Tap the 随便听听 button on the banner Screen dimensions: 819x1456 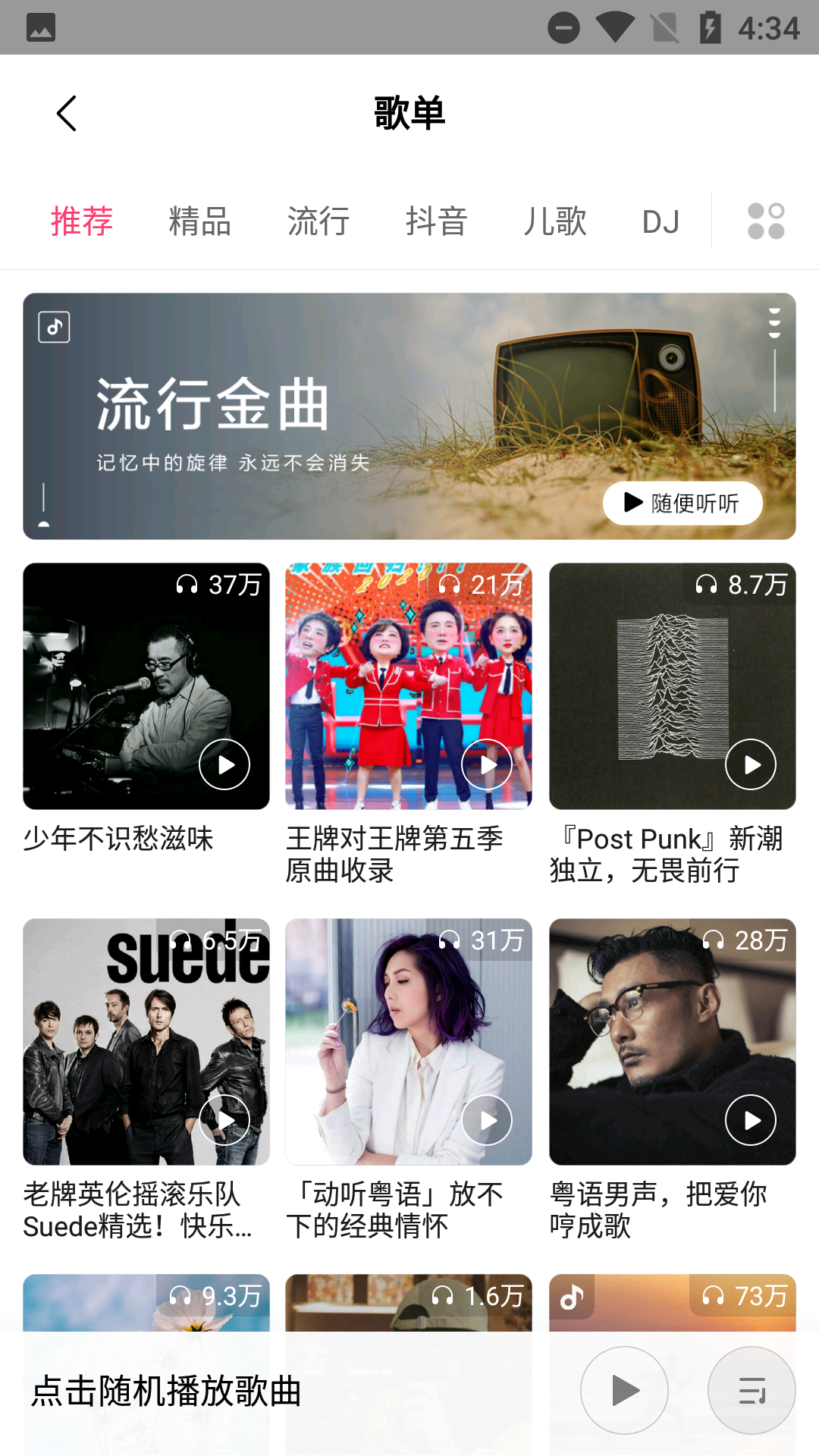[682, 503]
